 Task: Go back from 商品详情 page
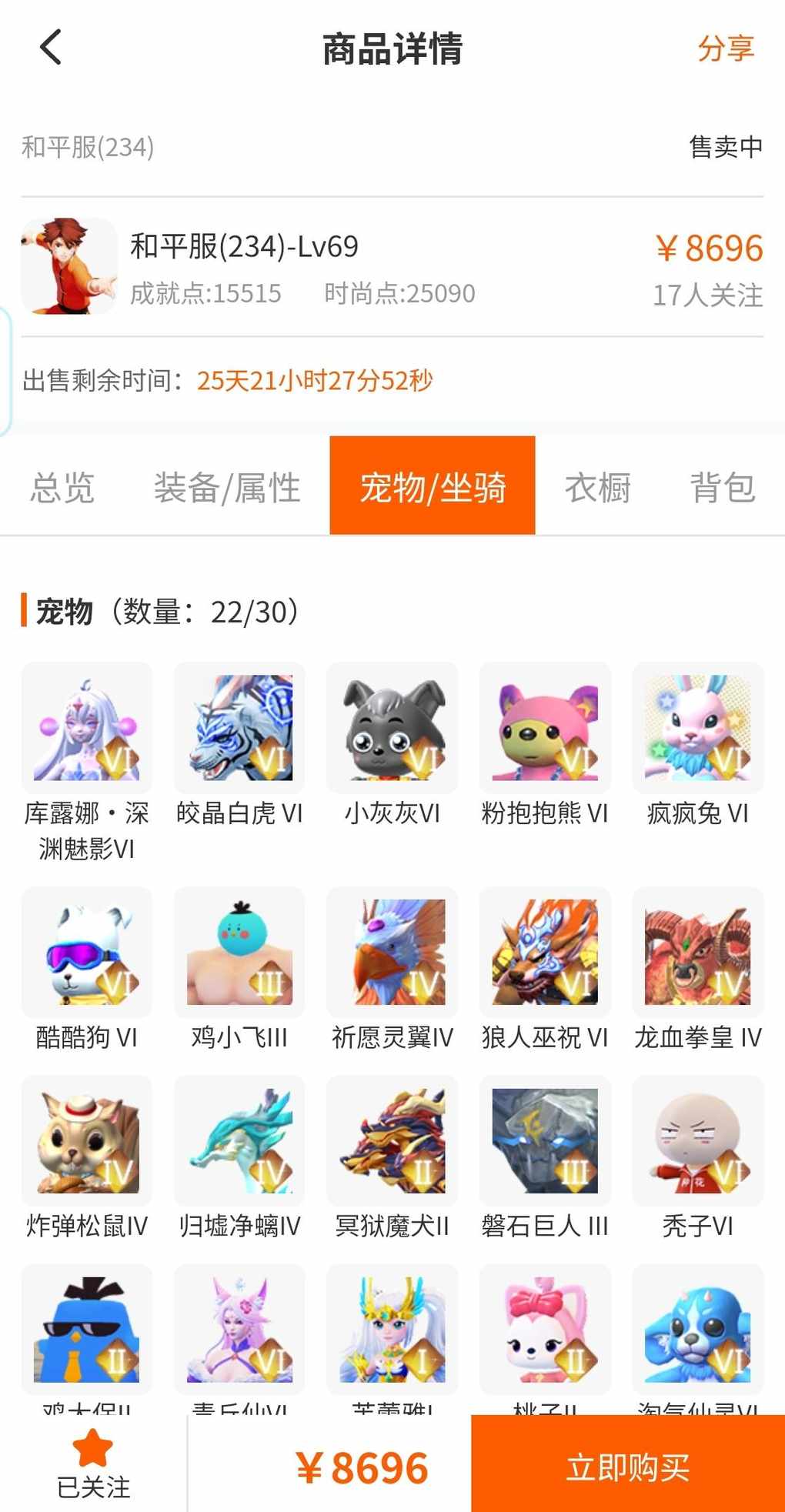click(x=51, y=48)
